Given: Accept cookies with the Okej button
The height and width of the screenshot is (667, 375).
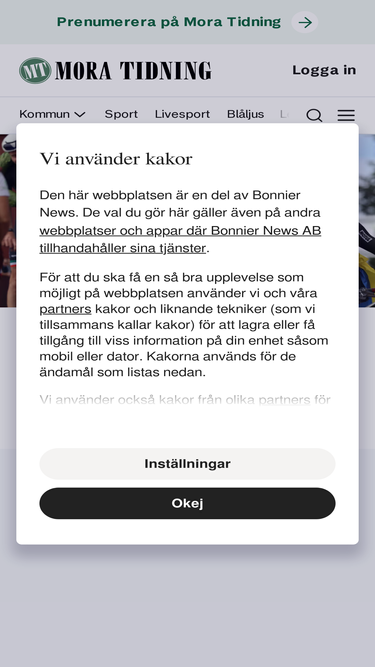Looking at the screenshot, I should click(x=188, y=503).
